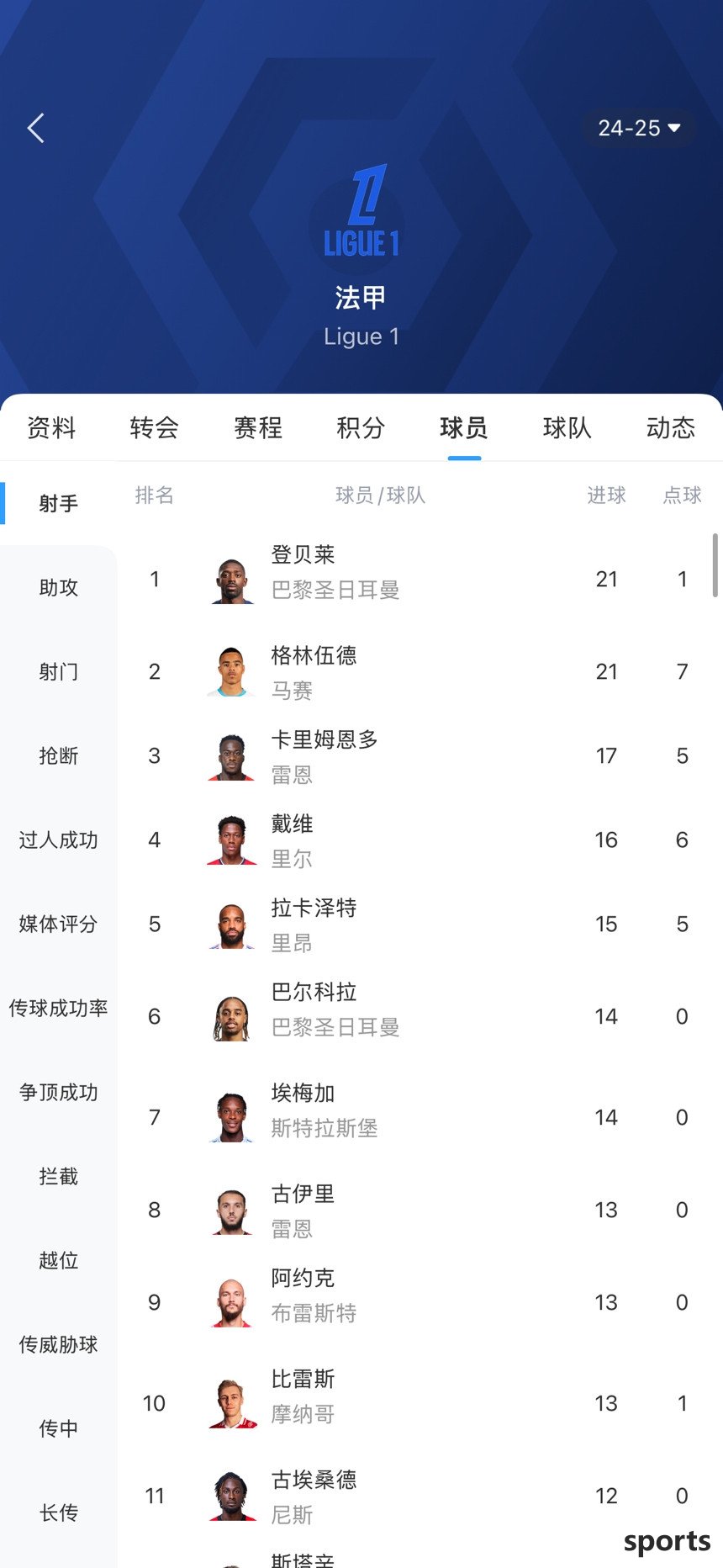723x1568 pixels.
Task: Show the 抢断 ranking list
Action: [59, 755]
